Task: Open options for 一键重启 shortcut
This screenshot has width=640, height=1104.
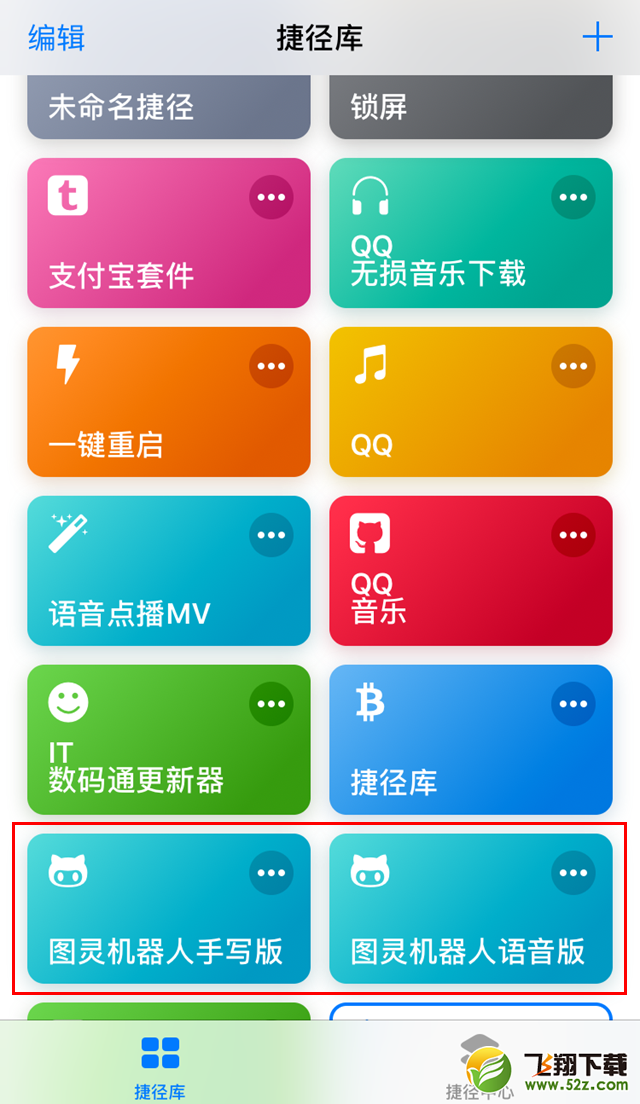Action: click(271, 366)
